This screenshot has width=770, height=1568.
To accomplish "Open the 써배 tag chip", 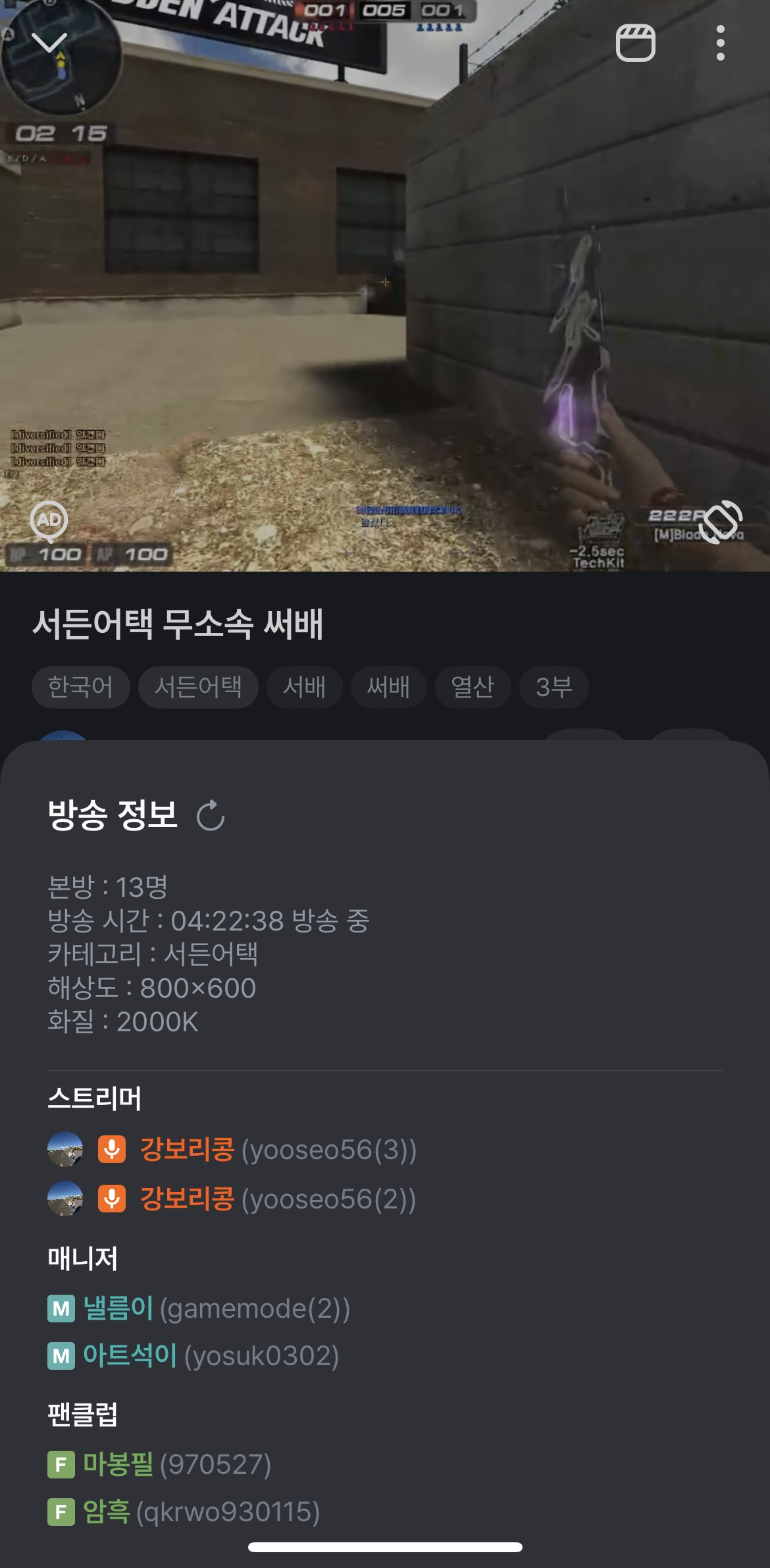I will [388, 688].
